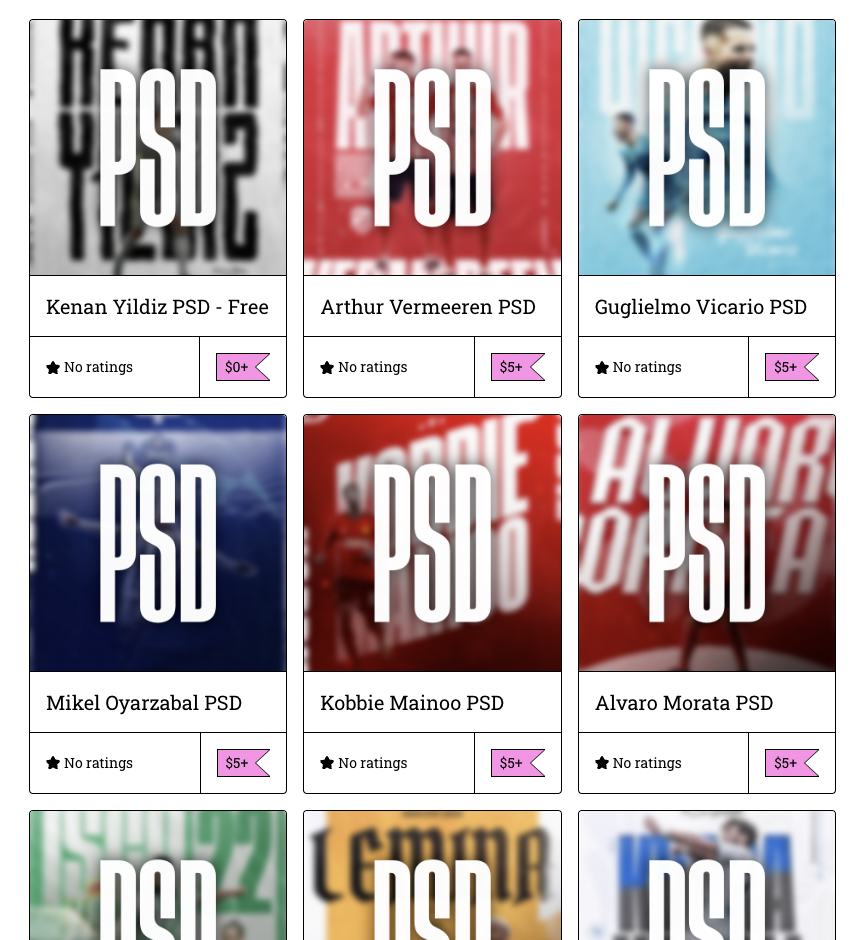Open the Mikel Oyarzabal PSD image
This screenshot has width=864, height=940.
[158, 543]
